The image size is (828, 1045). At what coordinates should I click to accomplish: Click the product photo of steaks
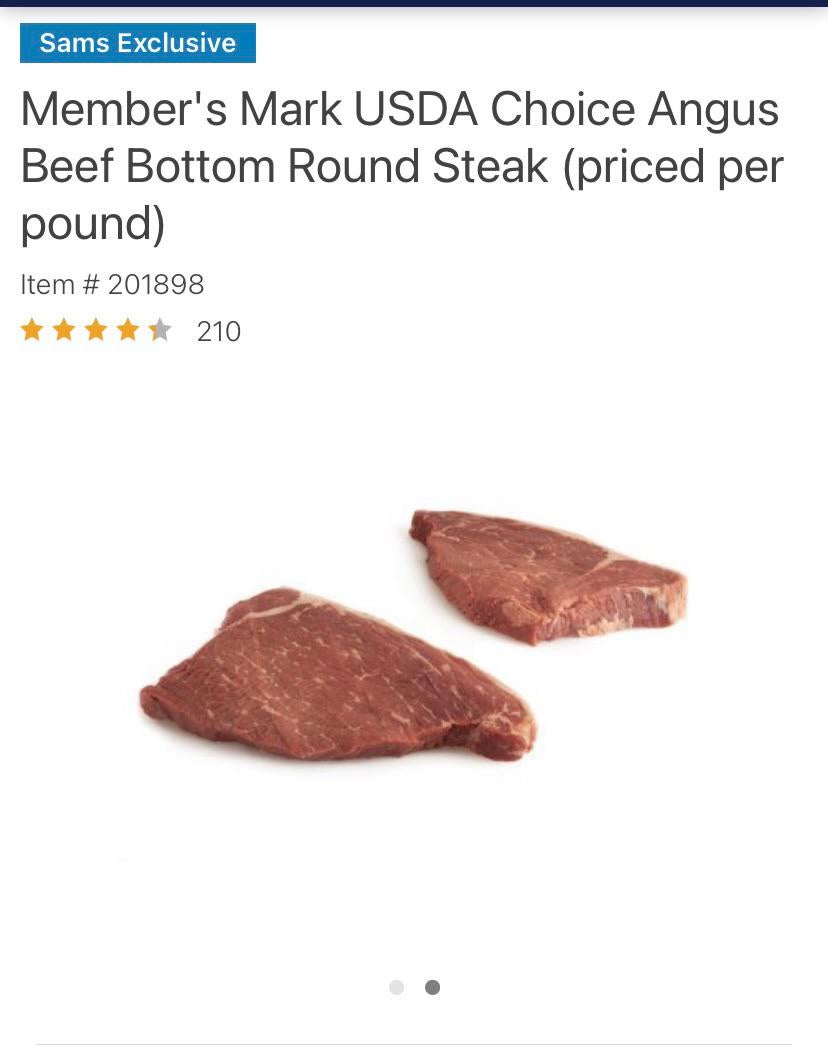(414, 650)
